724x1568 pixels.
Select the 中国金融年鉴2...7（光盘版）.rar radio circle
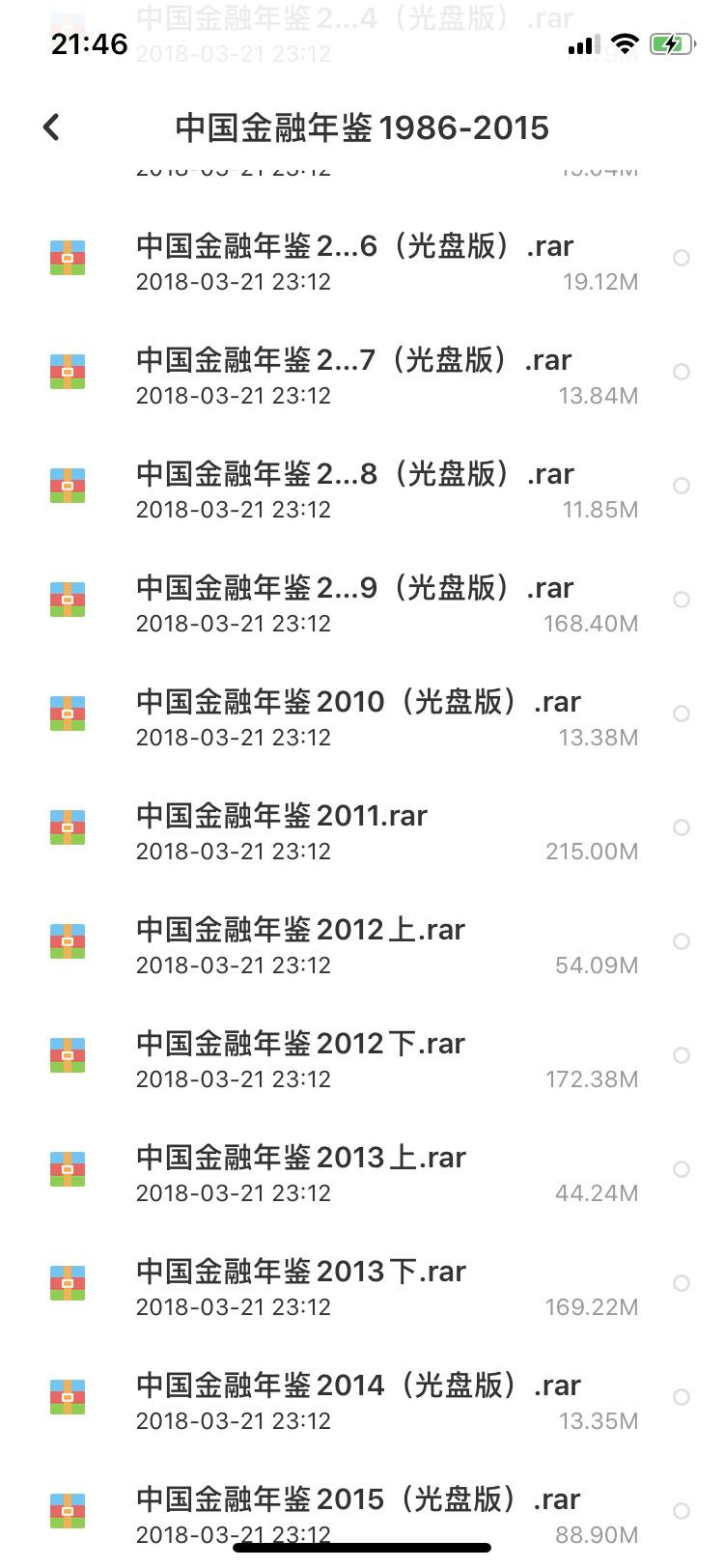pyautogui.click(x=682, y=372)
